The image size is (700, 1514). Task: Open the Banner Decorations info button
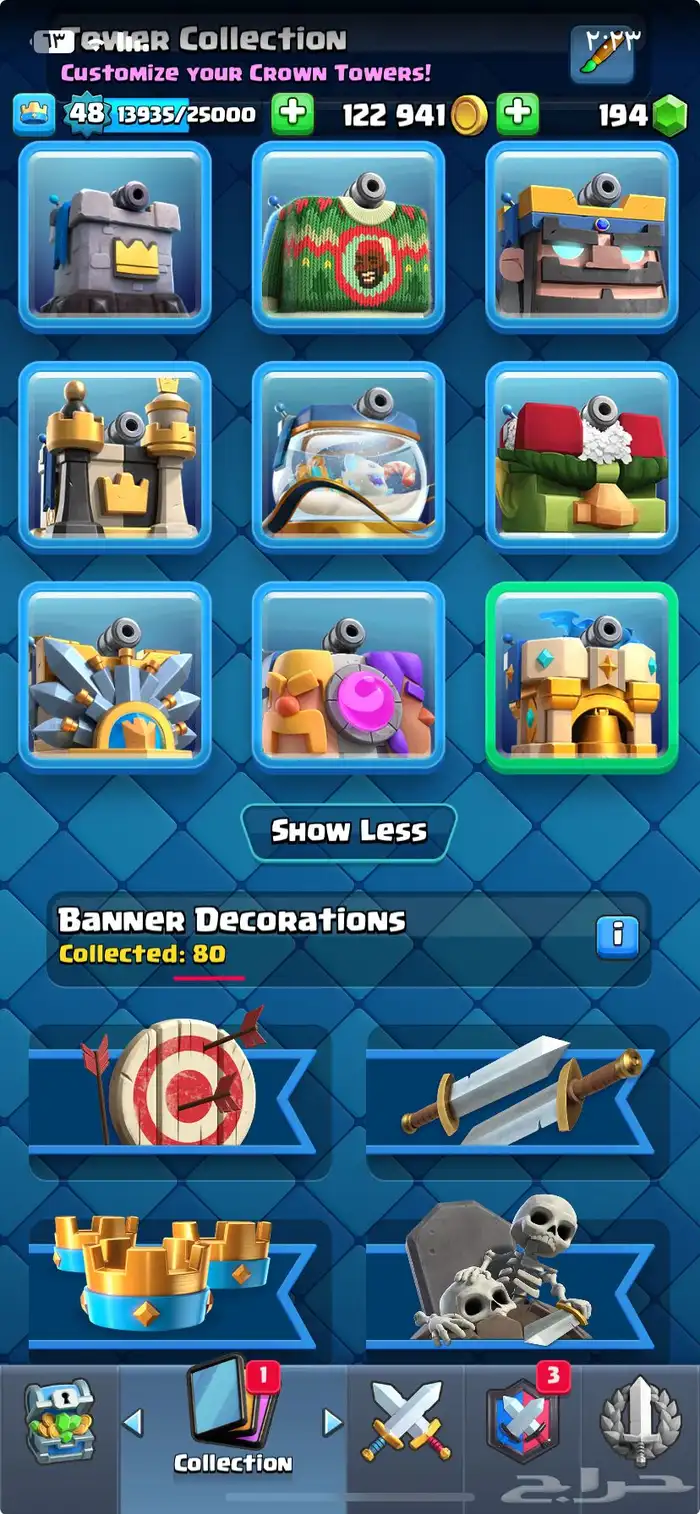click(617, 936)
